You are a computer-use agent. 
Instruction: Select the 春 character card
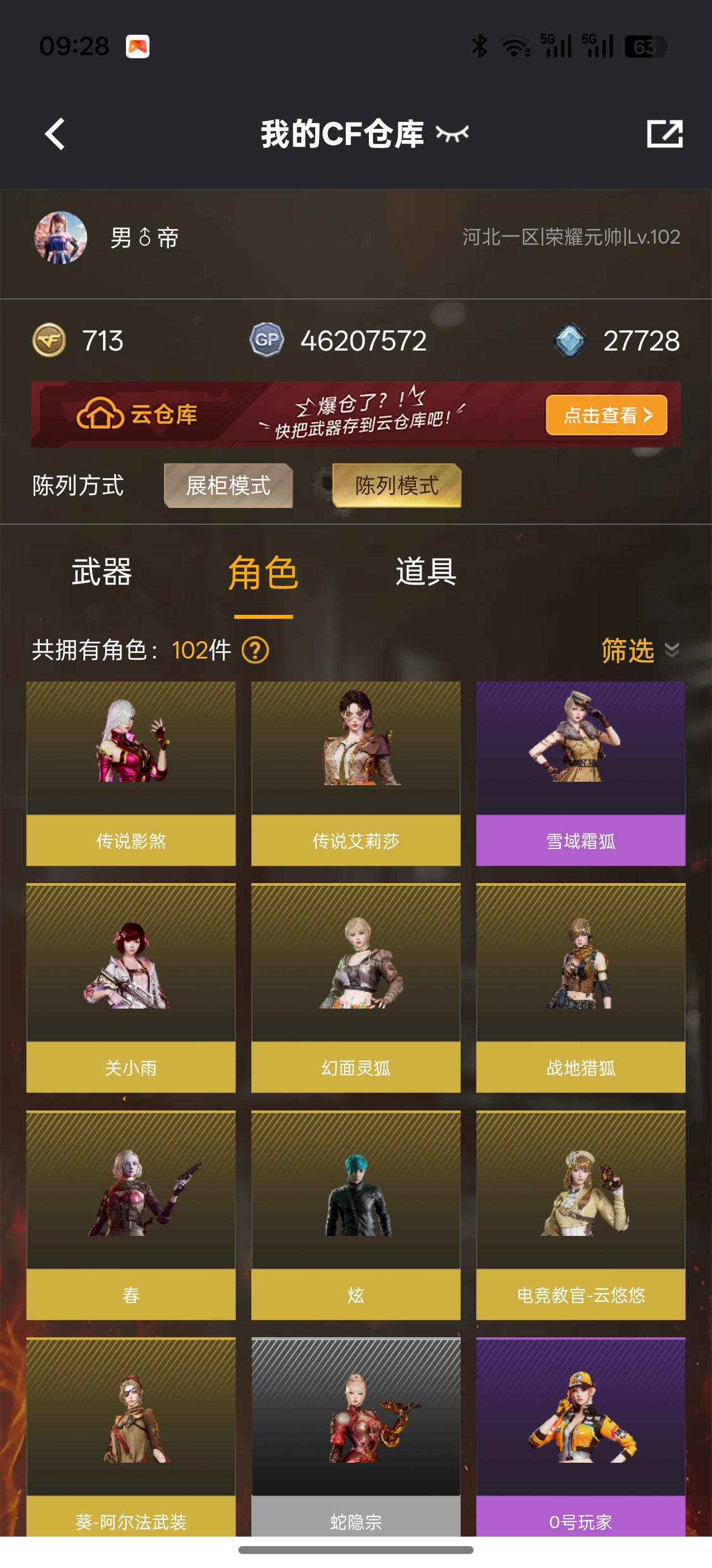(131, 1215)
